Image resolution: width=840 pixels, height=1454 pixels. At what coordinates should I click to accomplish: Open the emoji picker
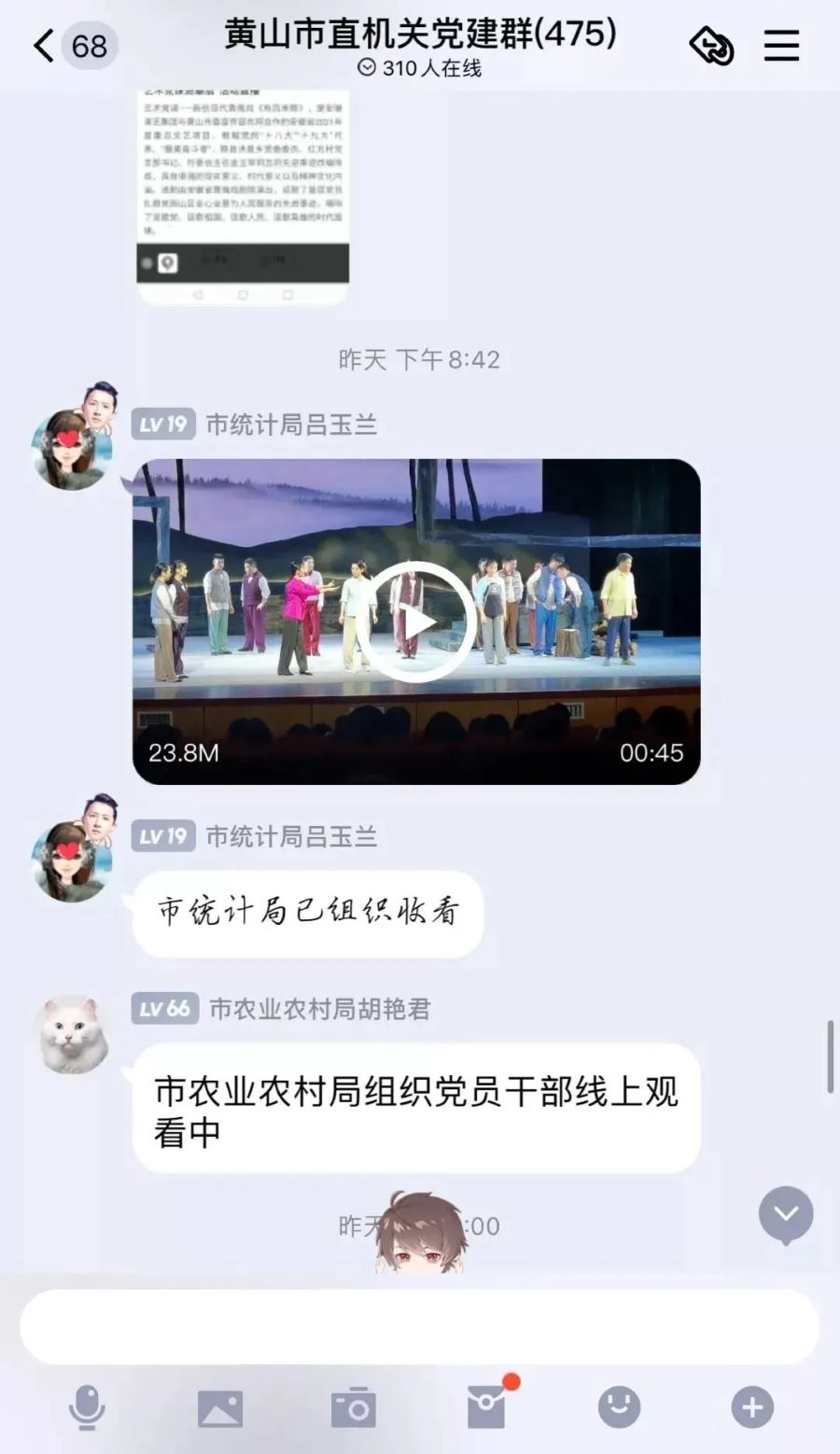click(x=620, y=1405)
